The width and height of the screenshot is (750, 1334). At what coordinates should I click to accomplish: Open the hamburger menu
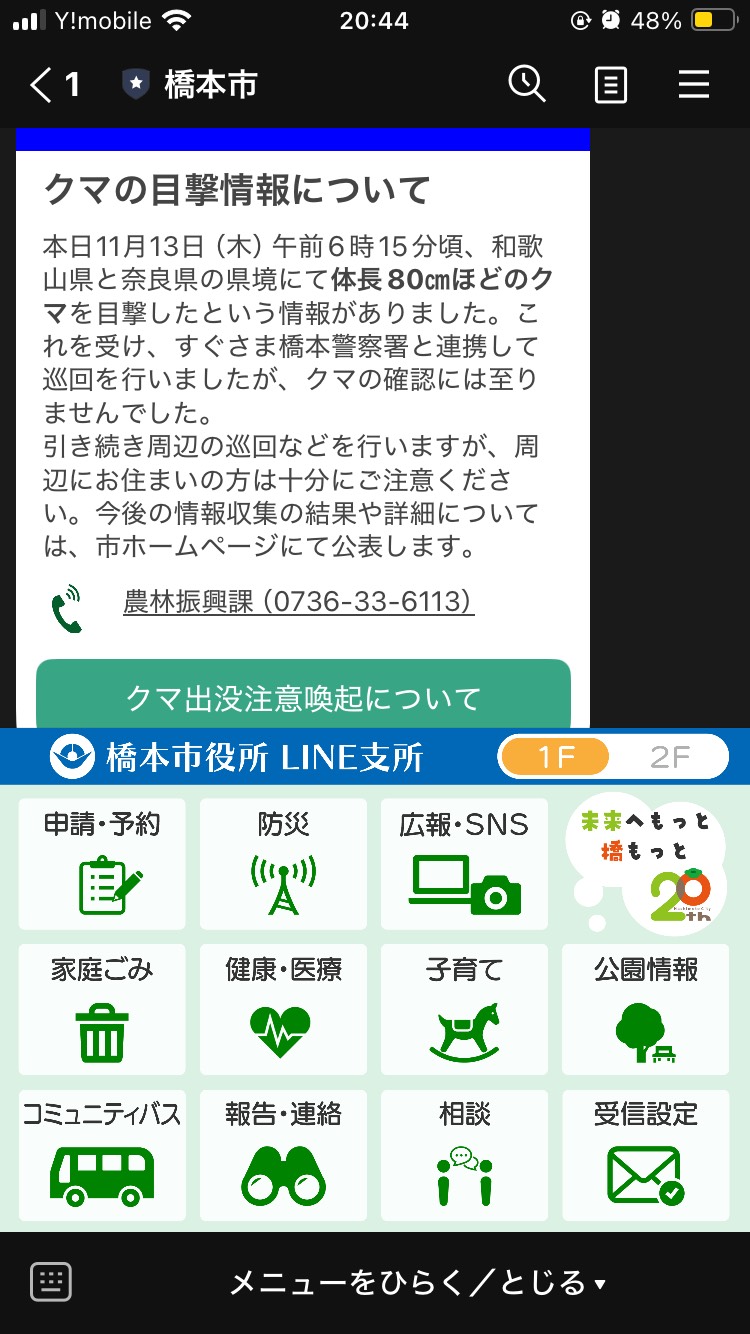[693, 85]
